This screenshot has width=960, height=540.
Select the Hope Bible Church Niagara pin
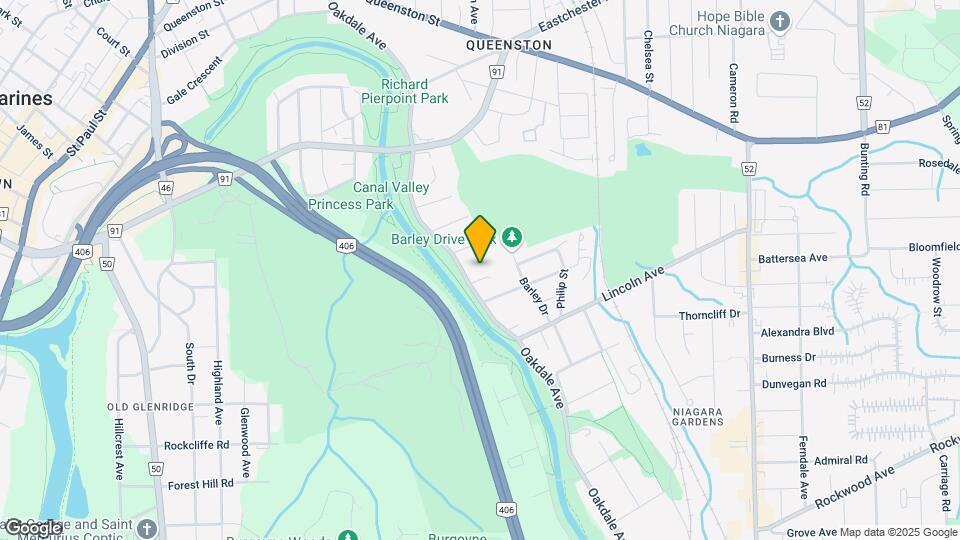point(782,20)
